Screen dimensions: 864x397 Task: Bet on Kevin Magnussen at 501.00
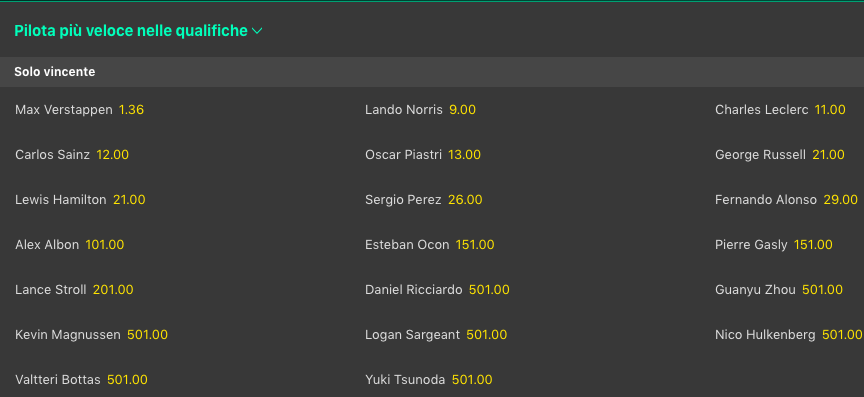[x=91, y=335]
